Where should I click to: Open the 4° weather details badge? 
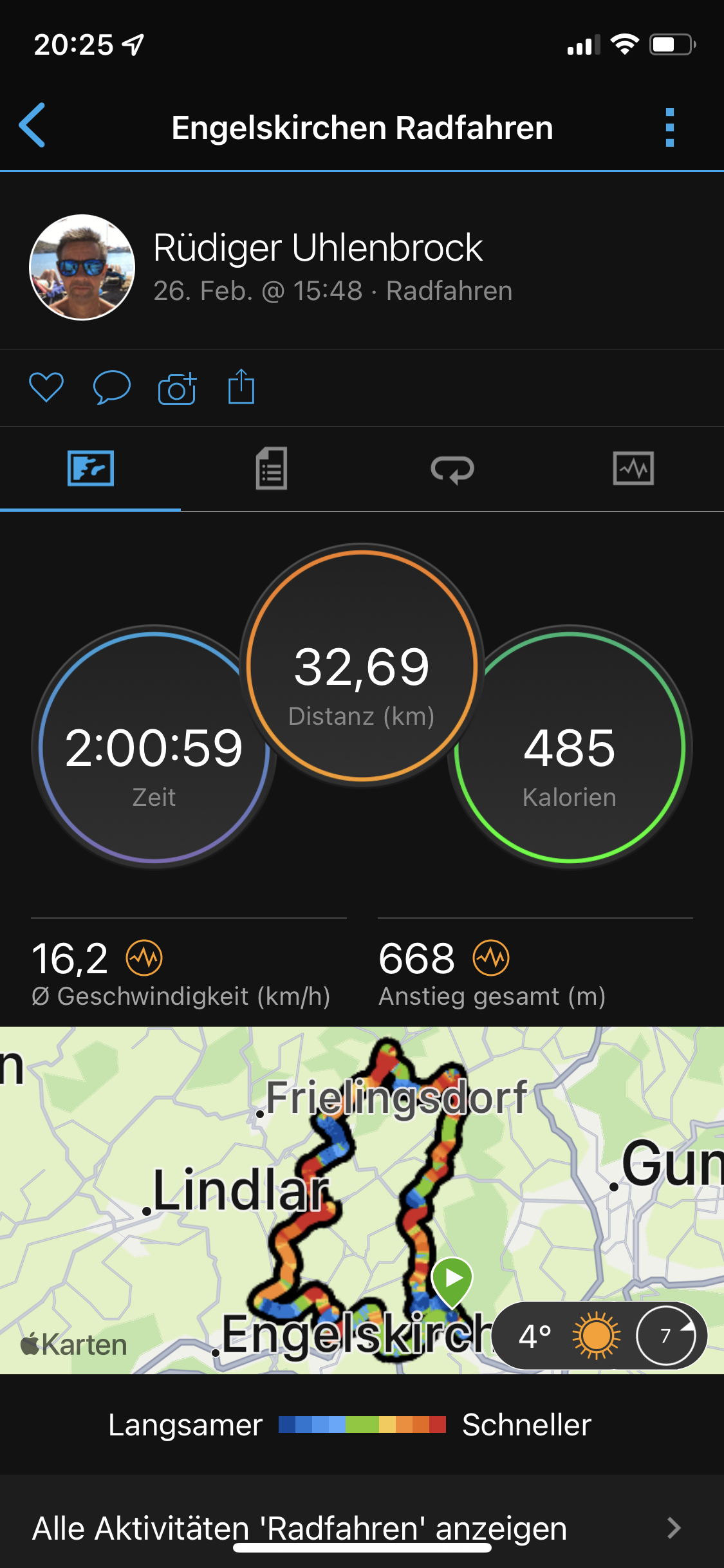coord(600,1336)
